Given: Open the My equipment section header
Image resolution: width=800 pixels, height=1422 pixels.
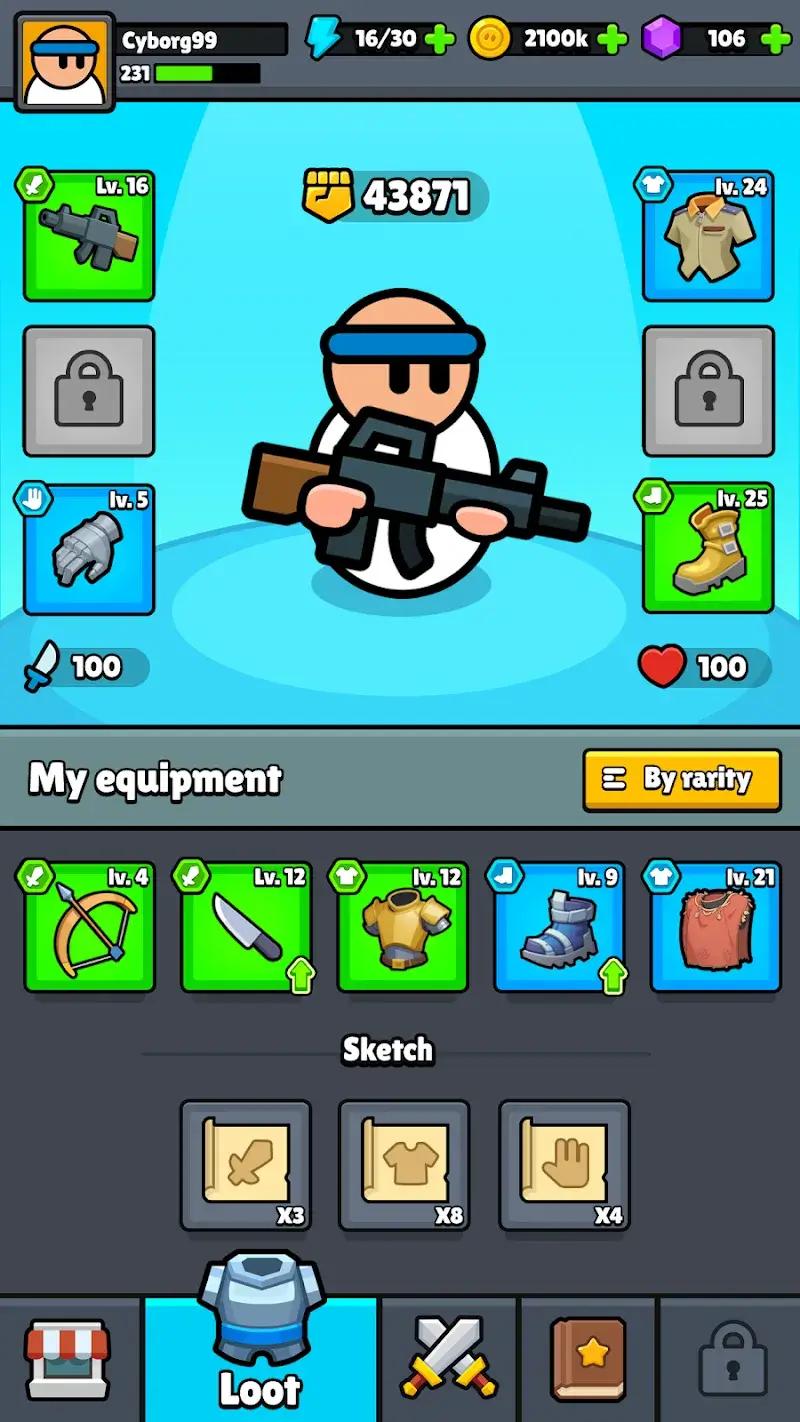Looking at the screenshot, I should (155, 778).
